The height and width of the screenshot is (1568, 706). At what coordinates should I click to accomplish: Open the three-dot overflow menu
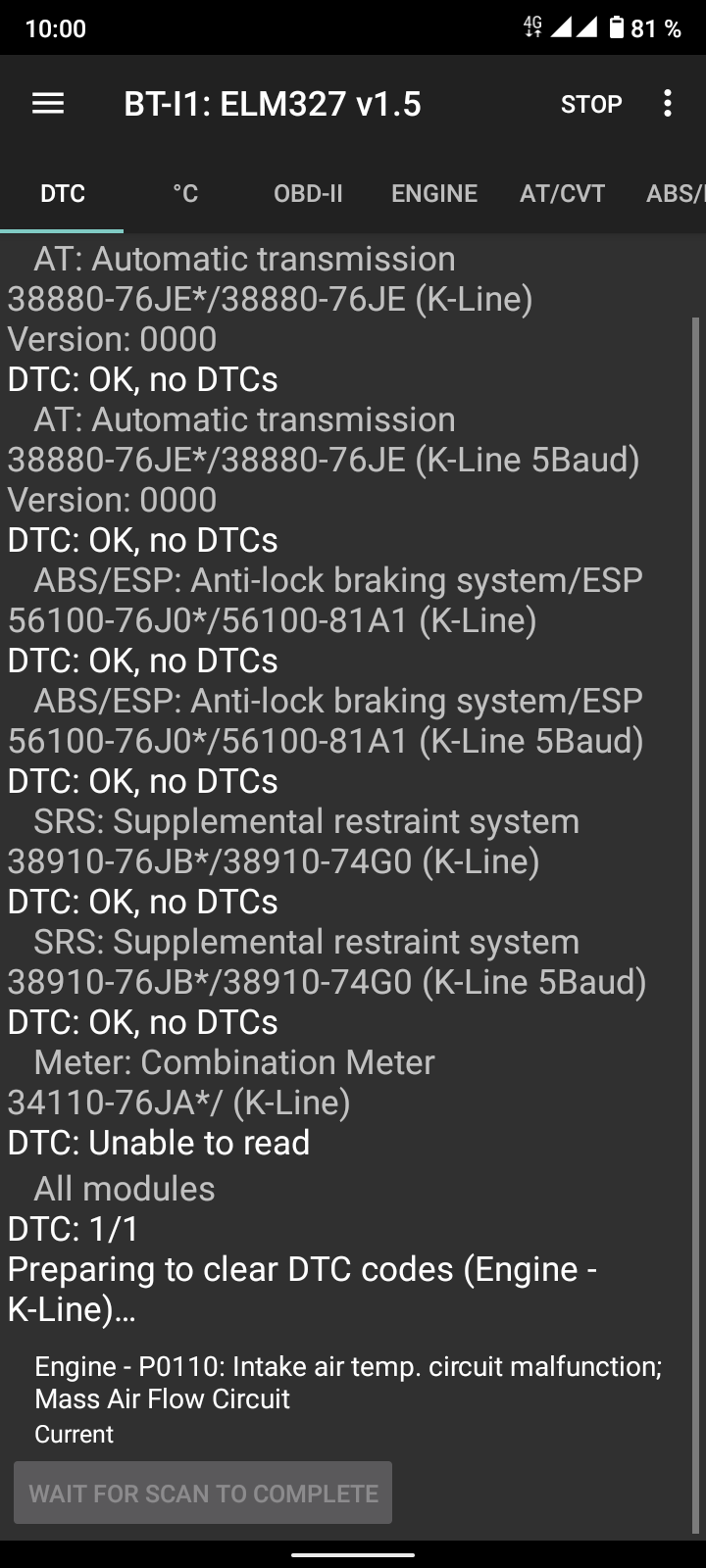(668, 104)
